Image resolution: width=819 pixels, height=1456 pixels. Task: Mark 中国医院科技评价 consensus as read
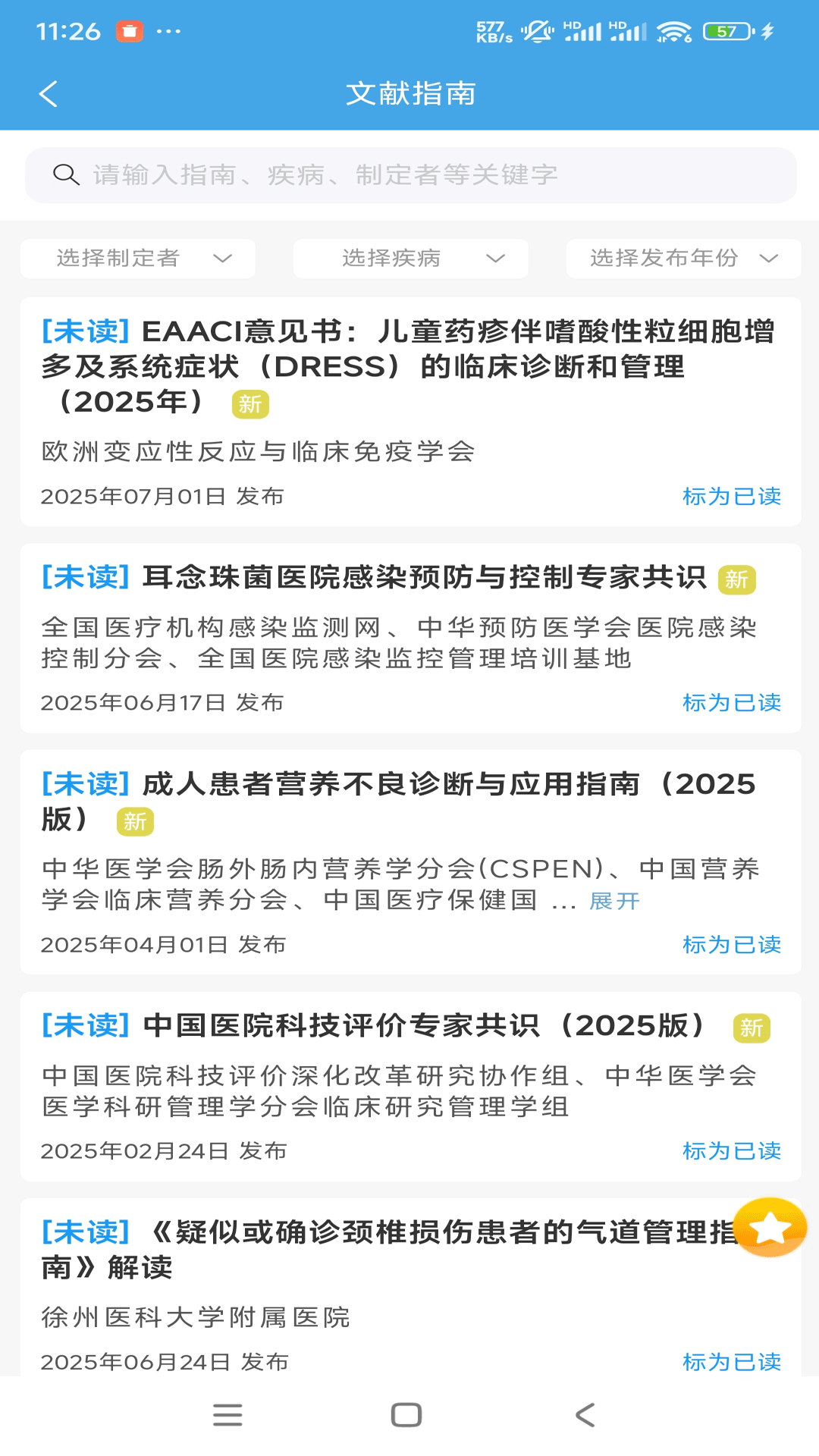[731, 1150]
